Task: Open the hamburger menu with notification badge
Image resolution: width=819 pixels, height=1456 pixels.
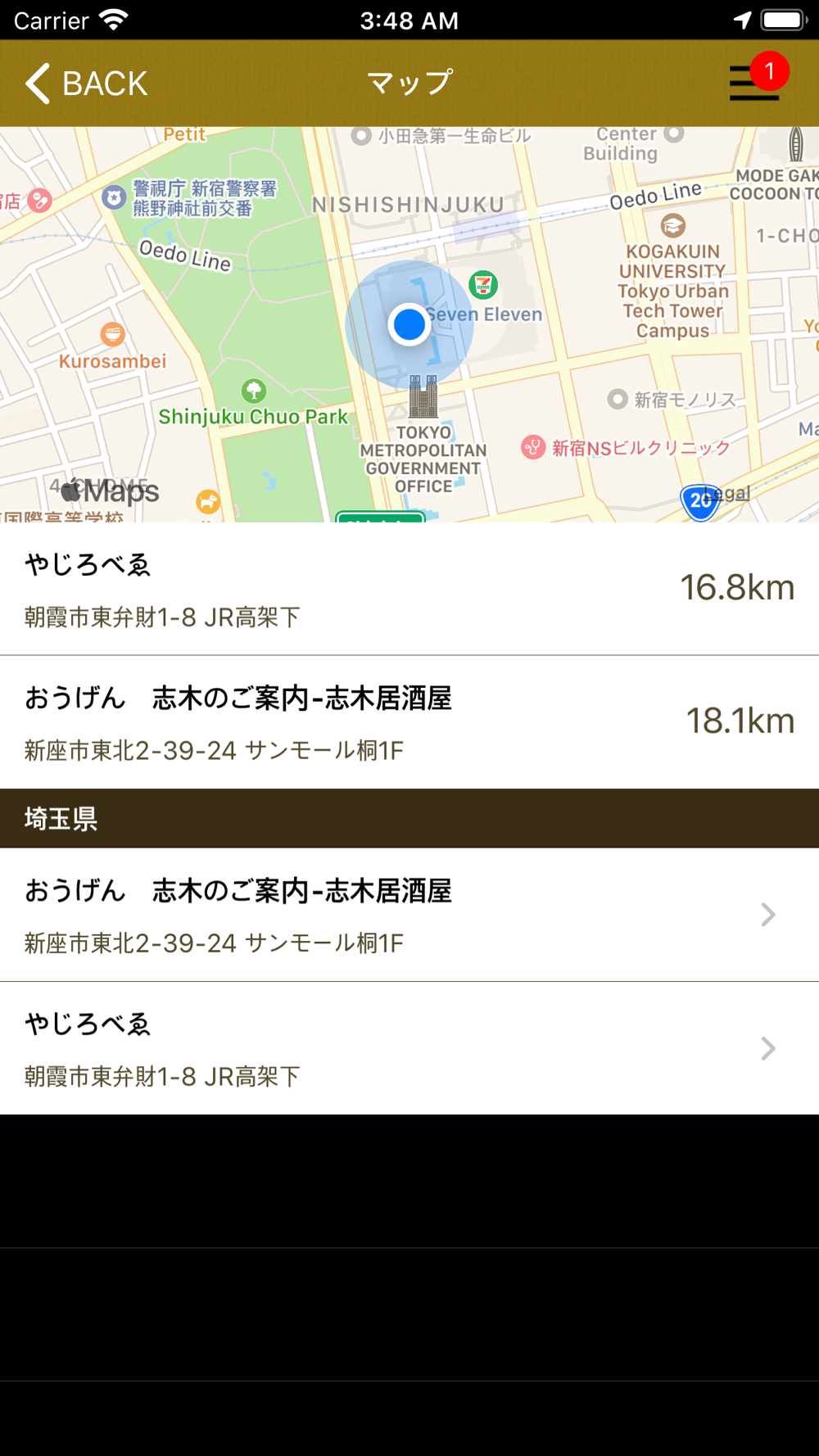Action: coord(755,83)
